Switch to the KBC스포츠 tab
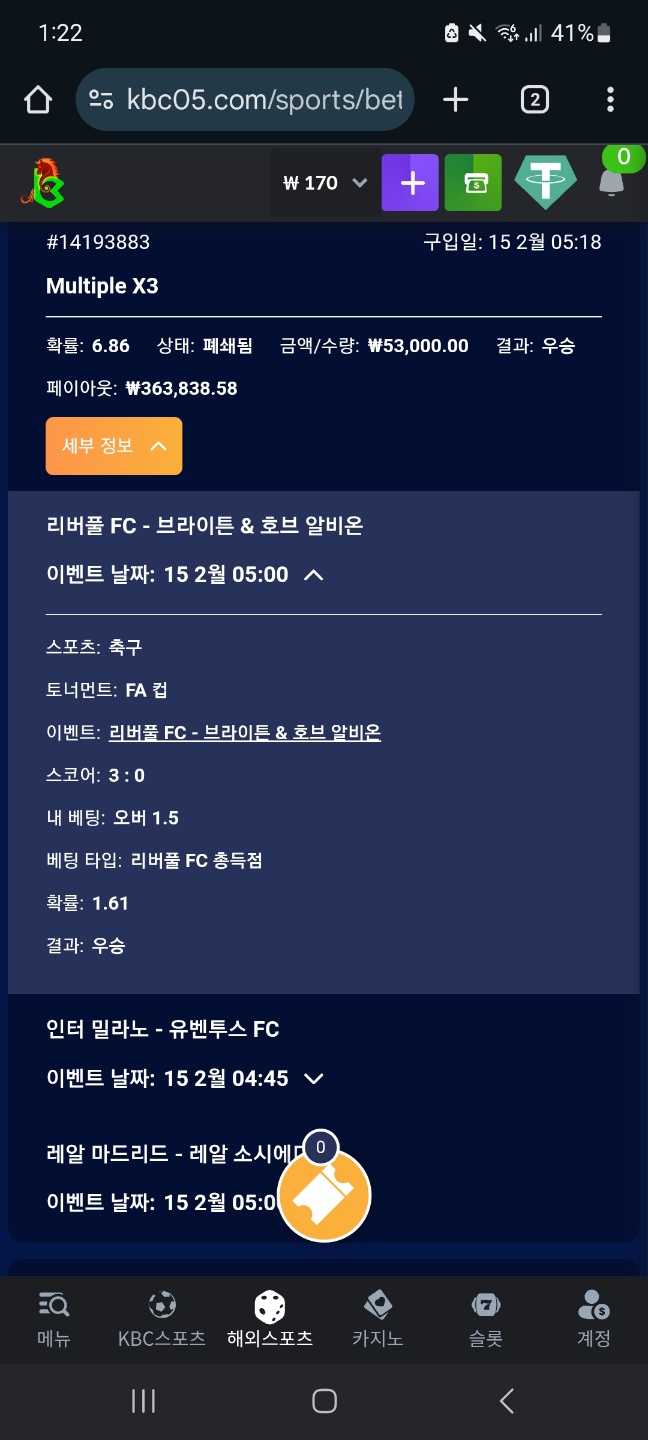648x1440 pixels. (x=162, y=1318)
